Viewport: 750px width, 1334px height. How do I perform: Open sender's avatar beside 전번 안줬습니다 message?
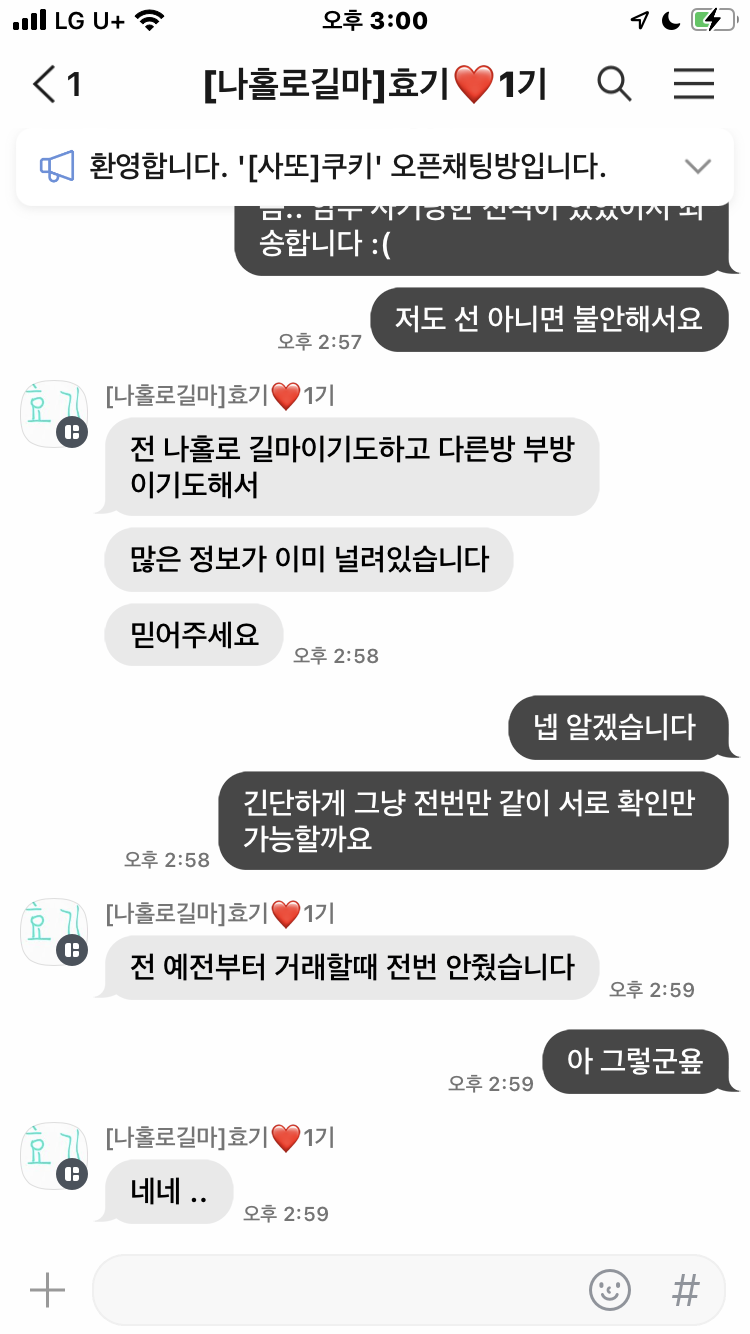[55, 932]
